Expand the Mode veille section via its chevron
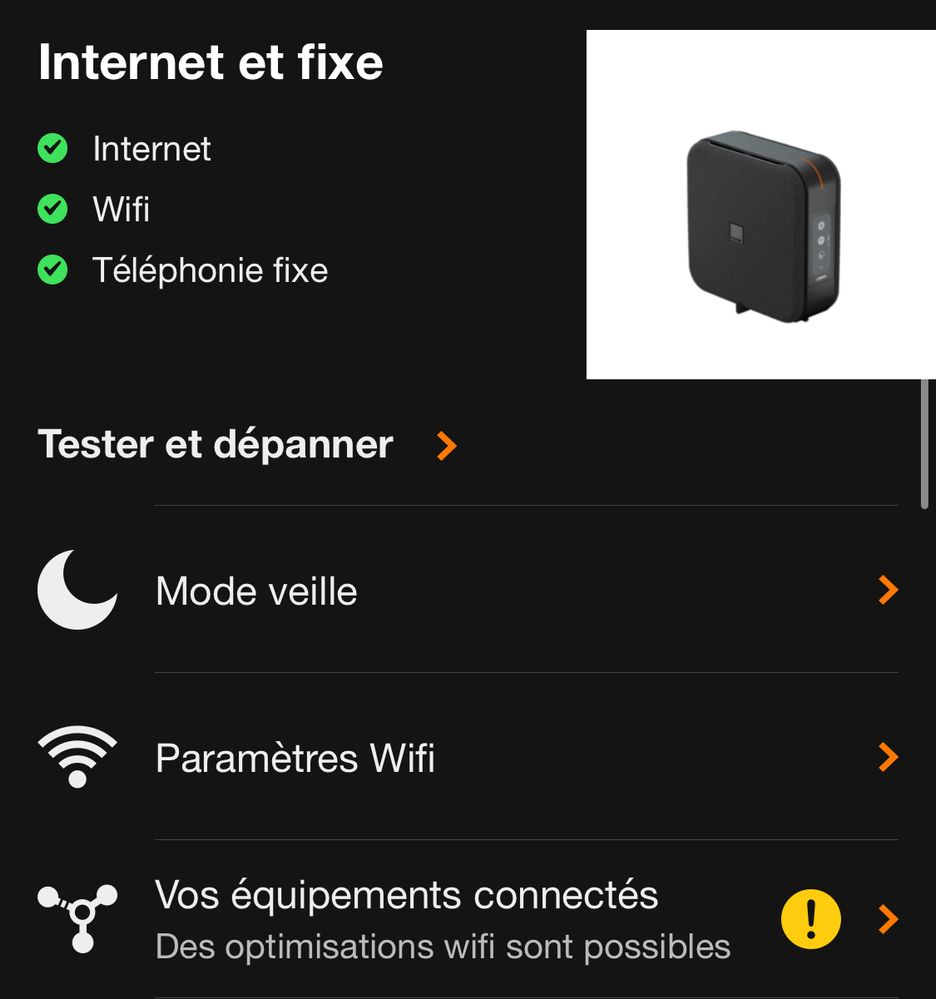The width and height of the screenshot is (936, 999). tap(887, 590)
